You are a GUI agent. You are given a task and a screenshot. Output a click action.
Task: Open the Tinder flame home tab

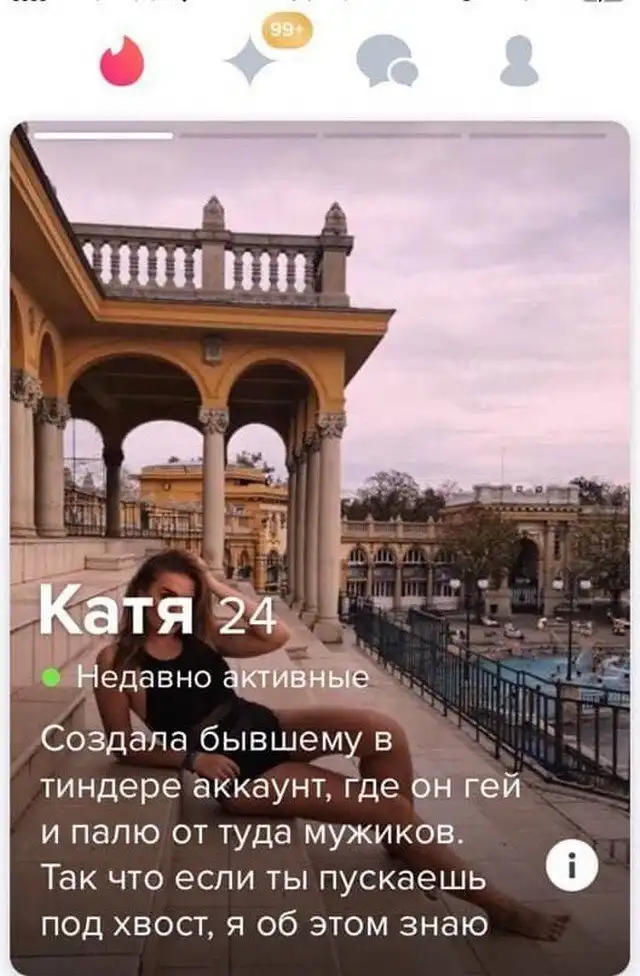coord(122,62)
